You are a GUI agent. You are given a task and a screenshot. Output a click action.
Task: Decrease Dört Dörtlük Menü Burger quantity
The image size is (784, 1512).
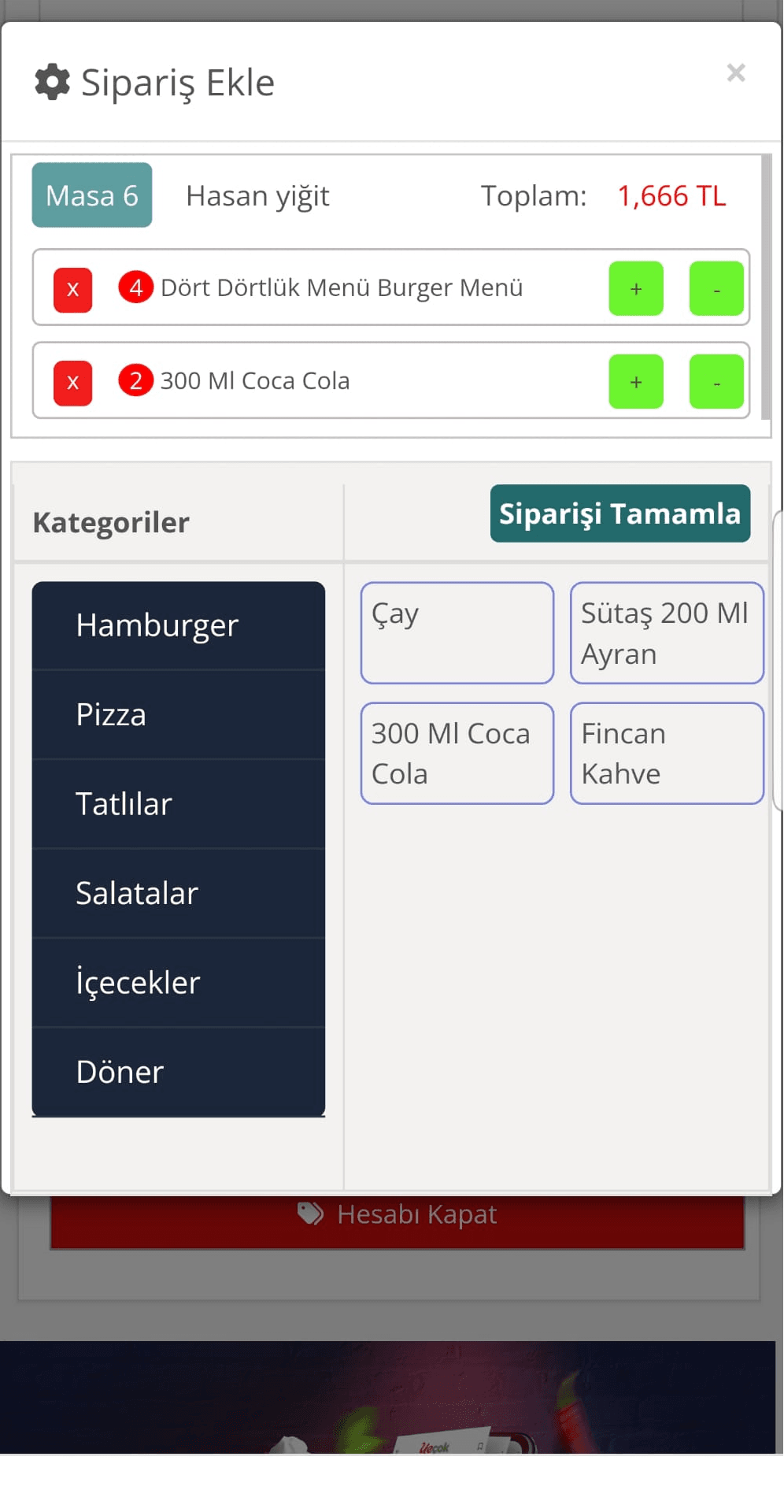click(716, 289)
